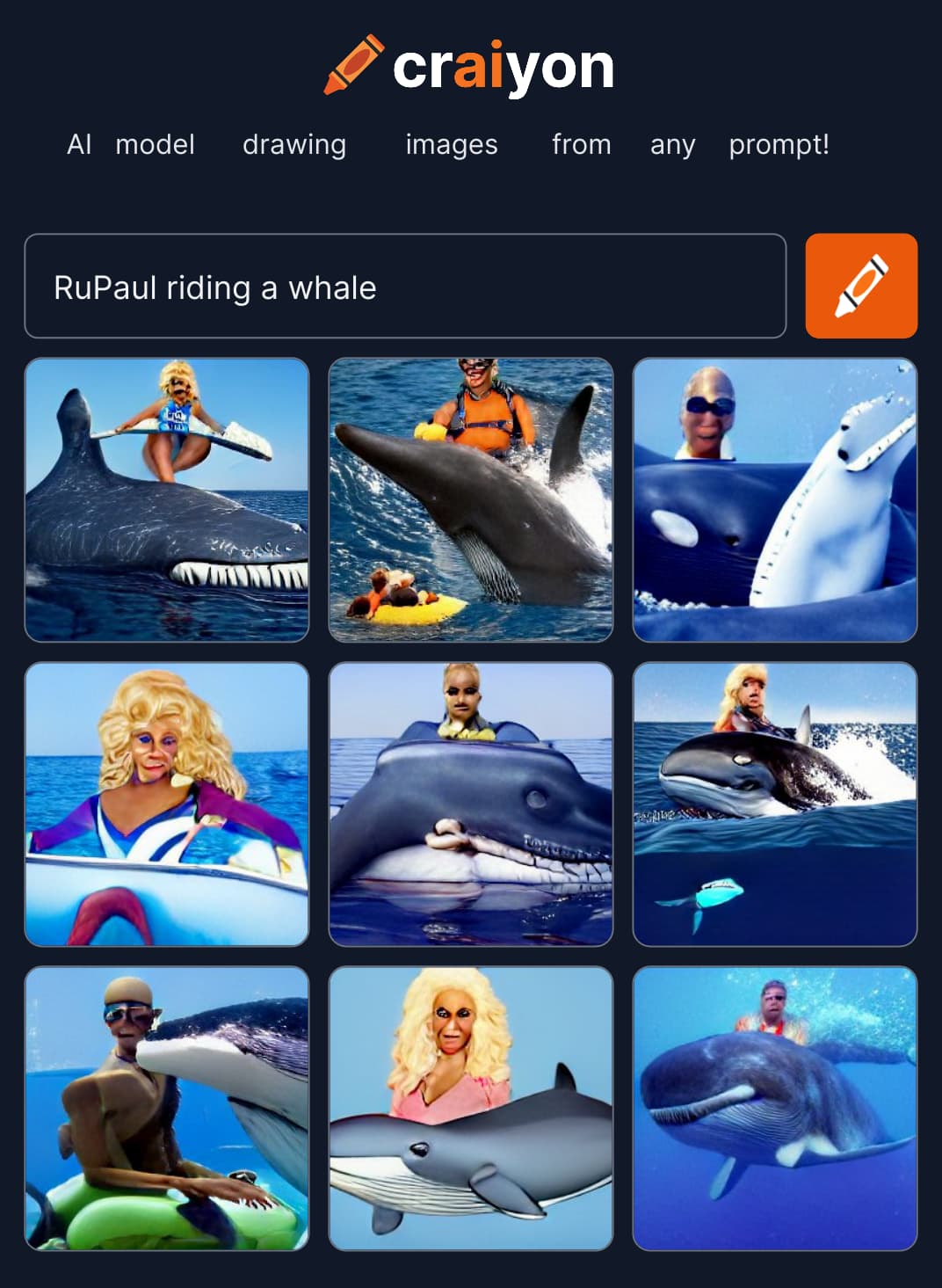Tap the orange crayon draw button
942x1288 pixels.
[x=861, y=286]
